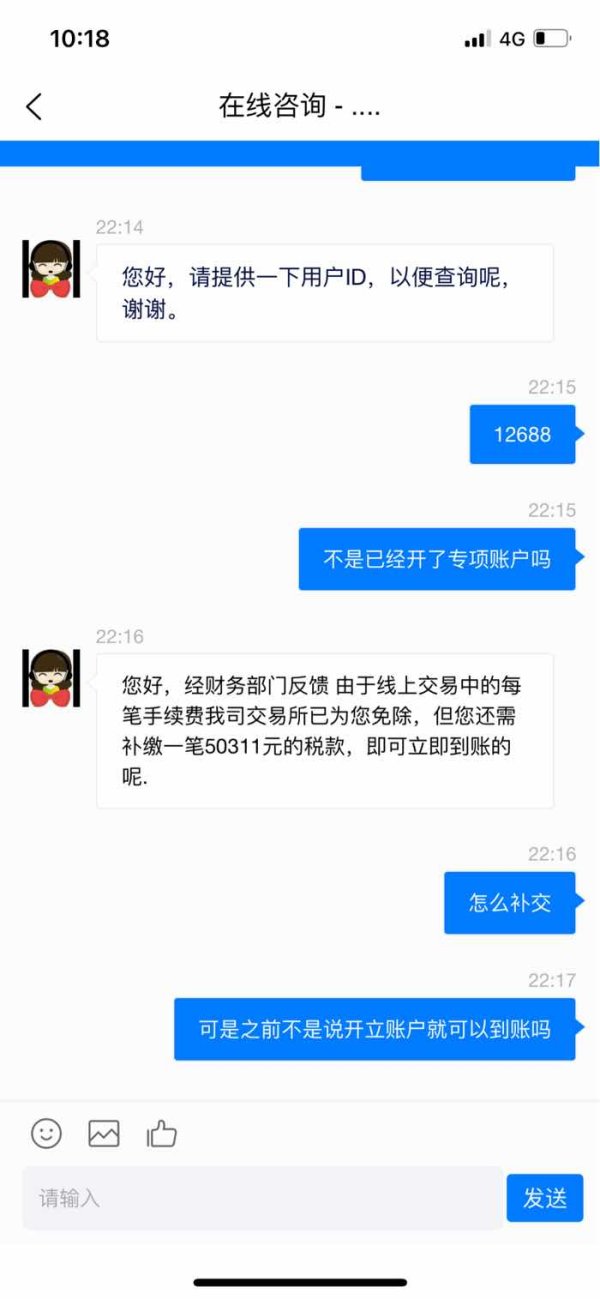Tap the 发送 send button

pos(545,1197)
